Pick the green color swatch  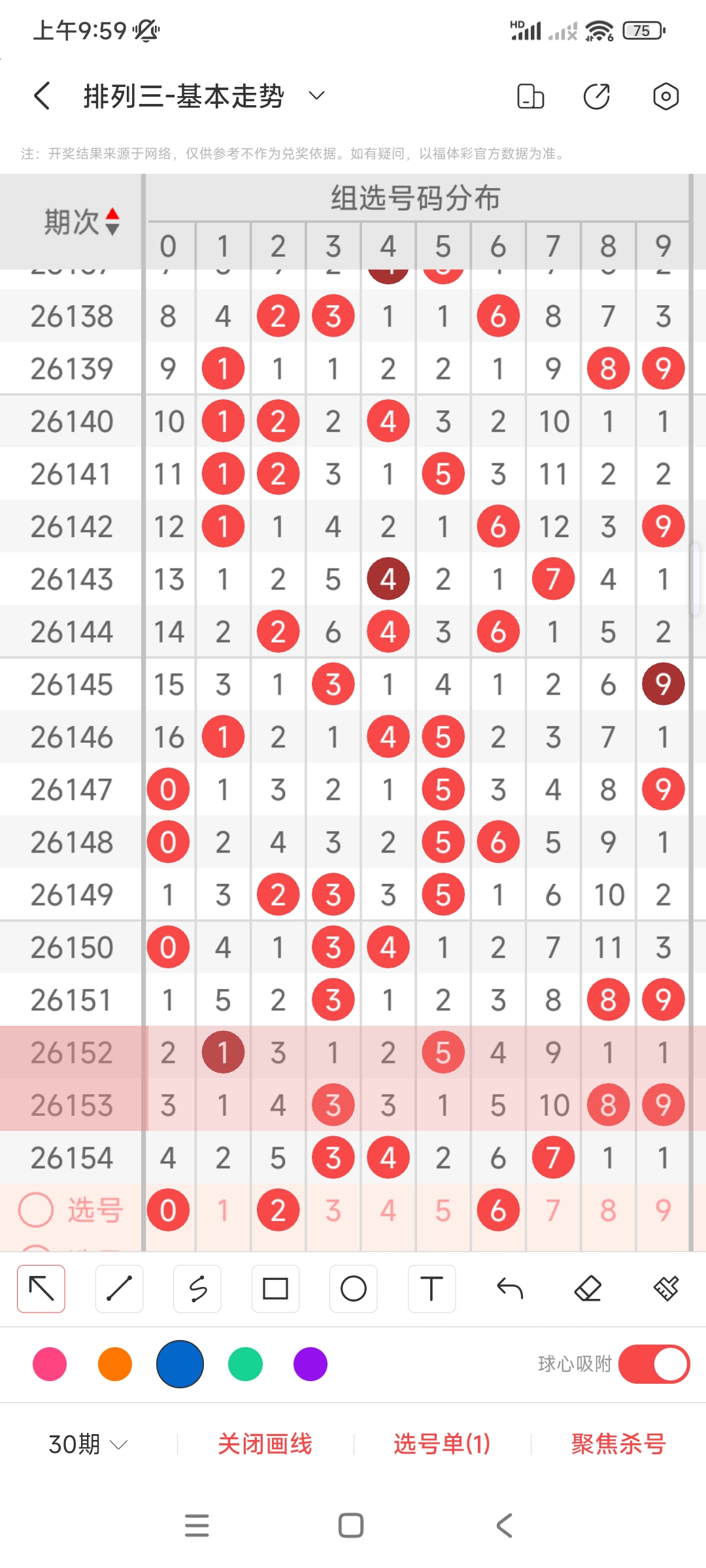pos(245,1364)
